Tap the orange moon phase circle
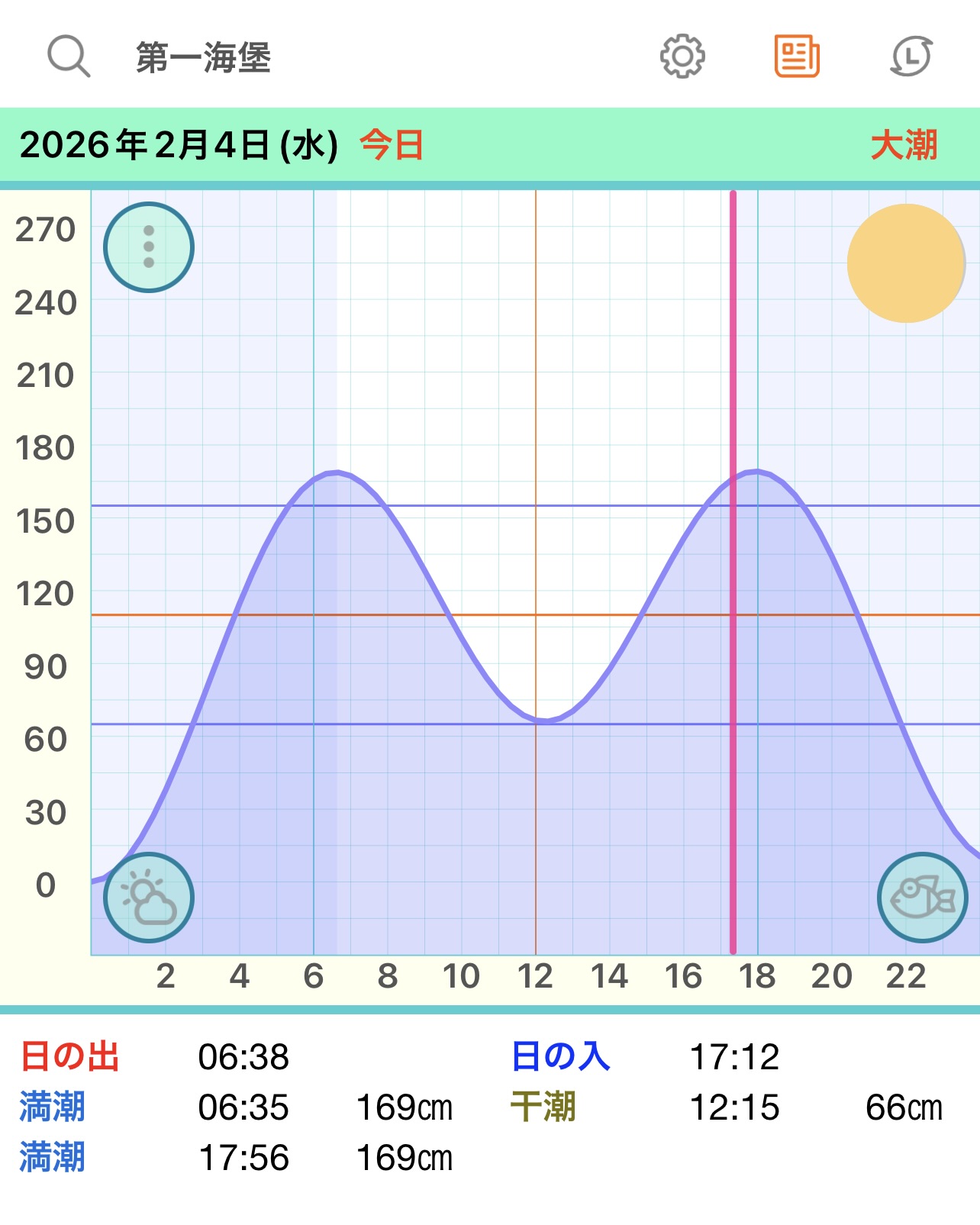 906,263
